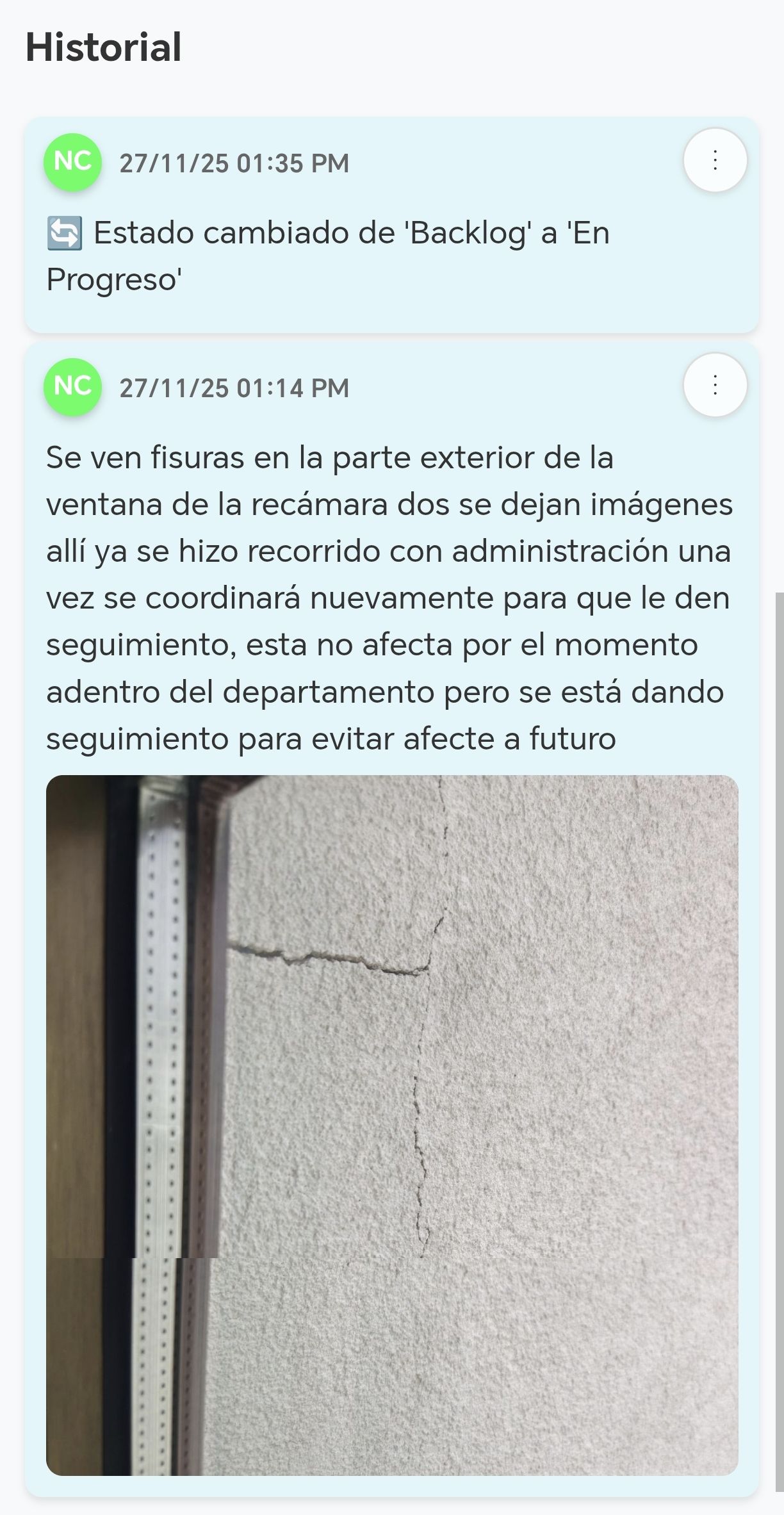Open options menu for the 01:14 PM entry

click(x=715, y=386)
